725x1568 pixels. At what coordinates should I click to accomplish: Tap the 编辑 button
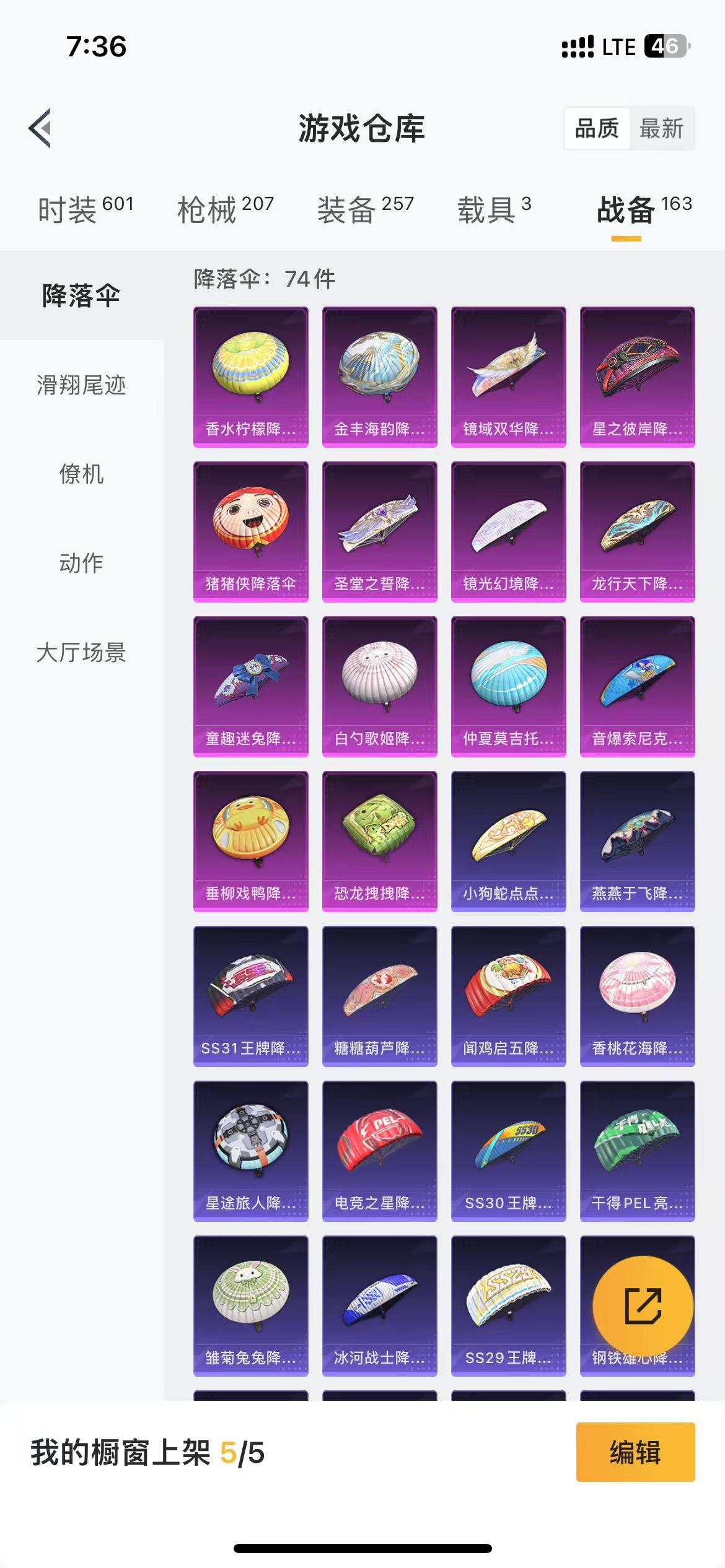[x=635, y=1452]
